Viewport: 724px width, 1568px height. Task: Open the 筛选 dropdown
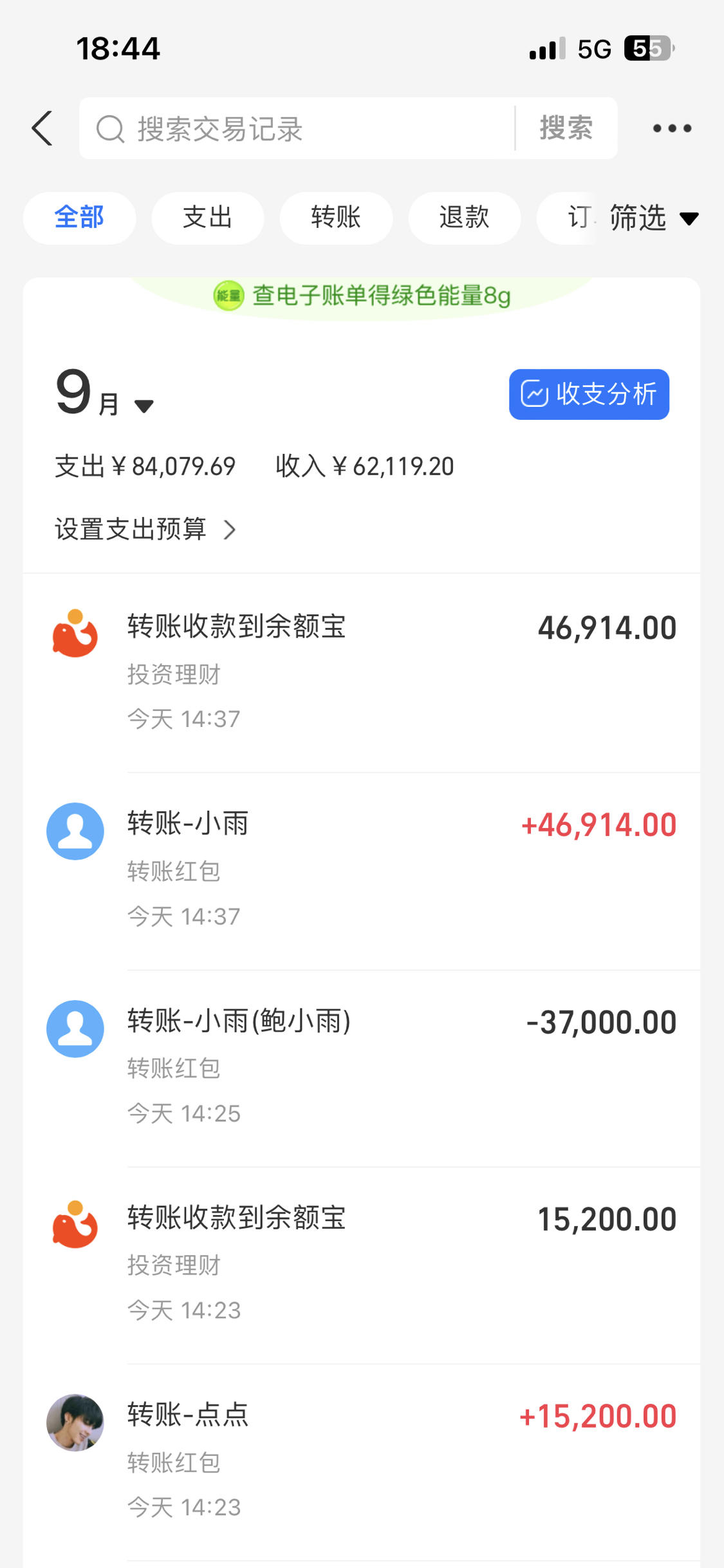coord(653,218)
